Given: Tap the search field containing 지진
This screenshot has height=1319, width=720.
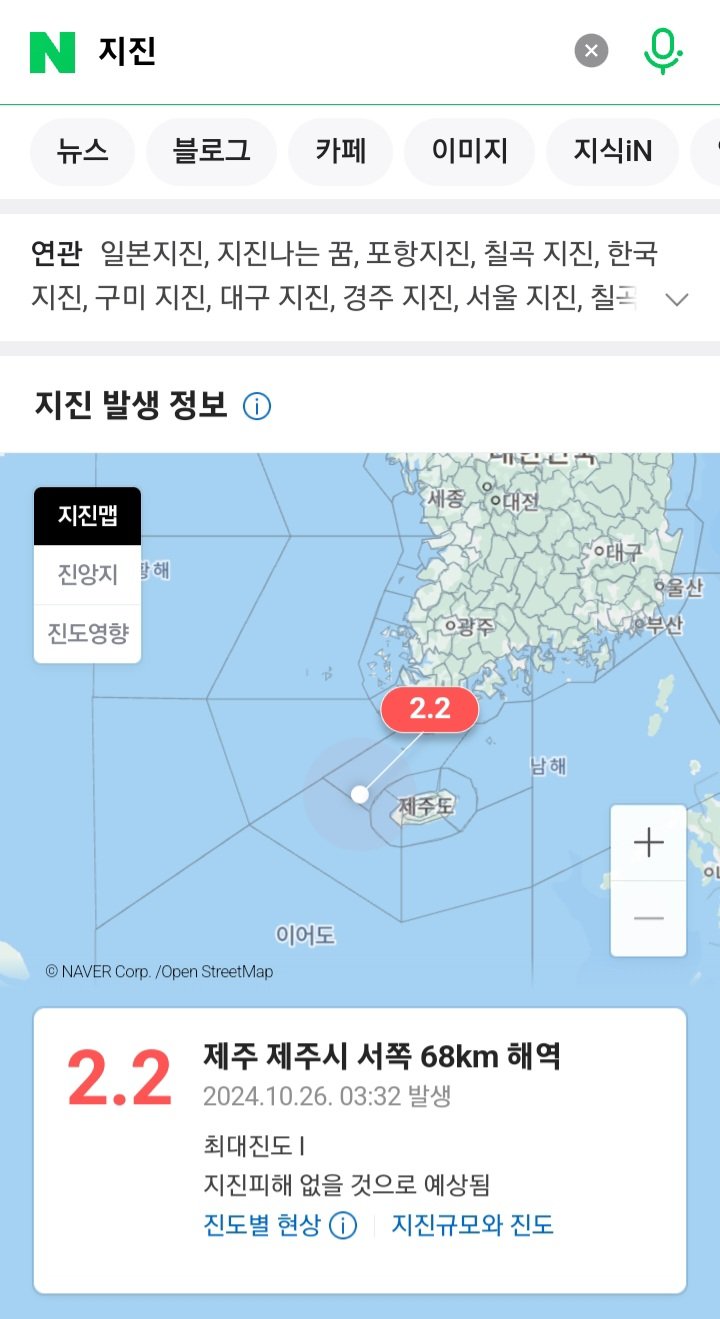Looking at the screenshot, I should point(320,51).
